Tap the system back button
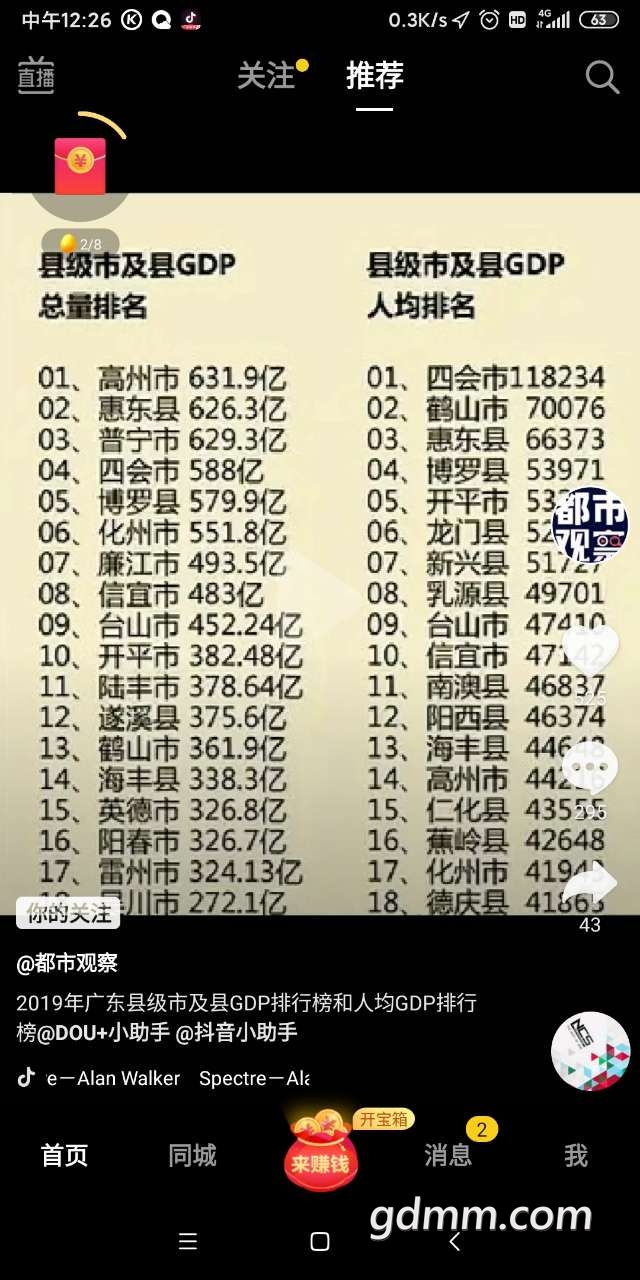The height and width of the screenshot is (1280, 640). click(455, 1242)
